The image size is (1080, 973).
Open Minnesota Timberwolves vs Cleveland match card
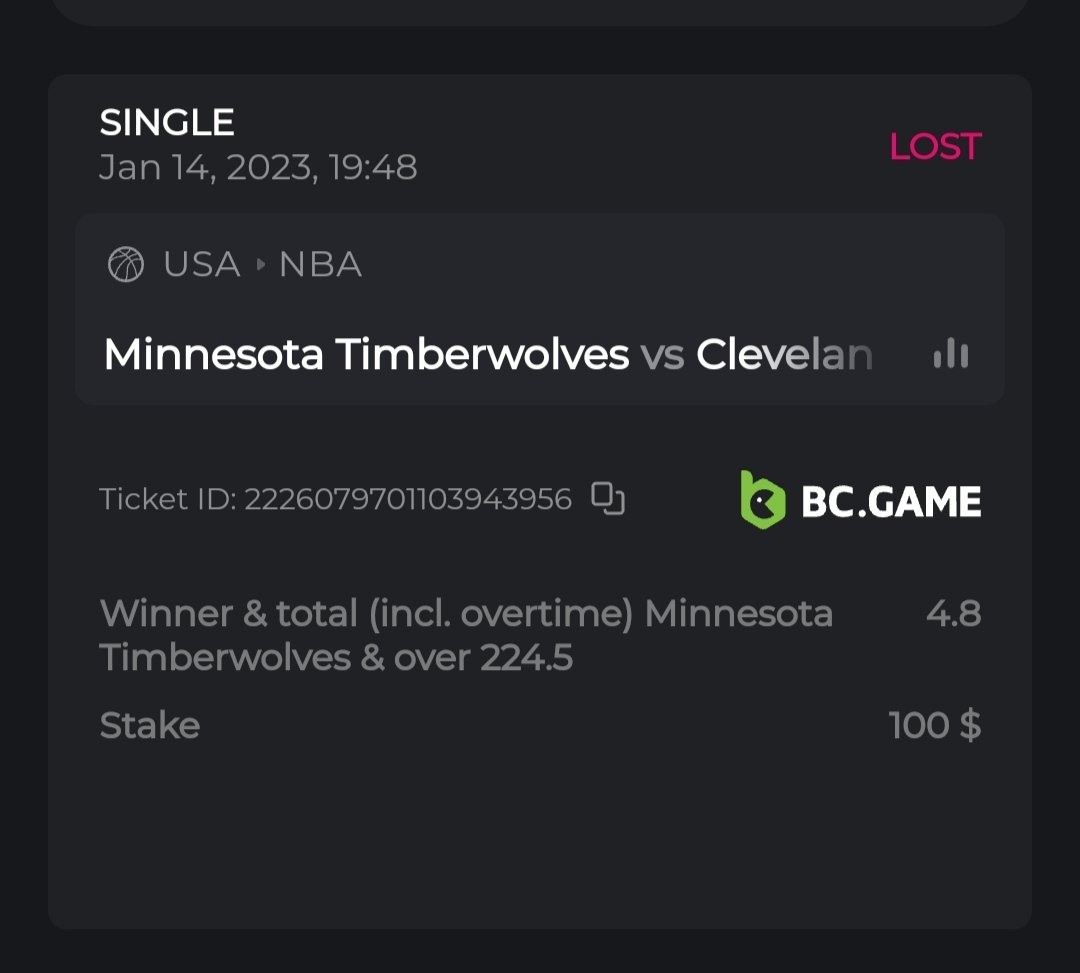(x=487, y=354)
